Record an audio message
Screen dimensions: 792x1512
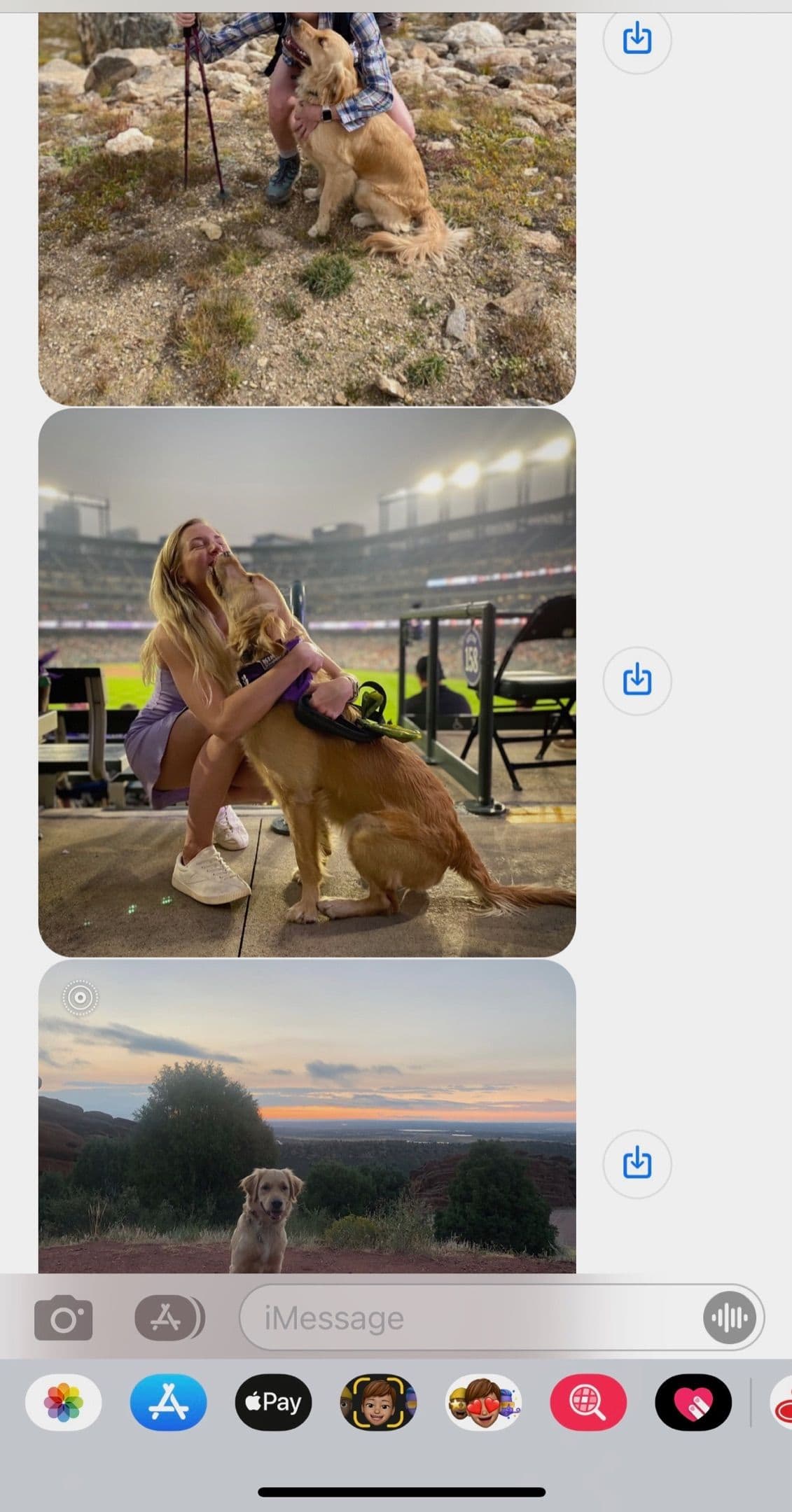(x=730, y=1318)
